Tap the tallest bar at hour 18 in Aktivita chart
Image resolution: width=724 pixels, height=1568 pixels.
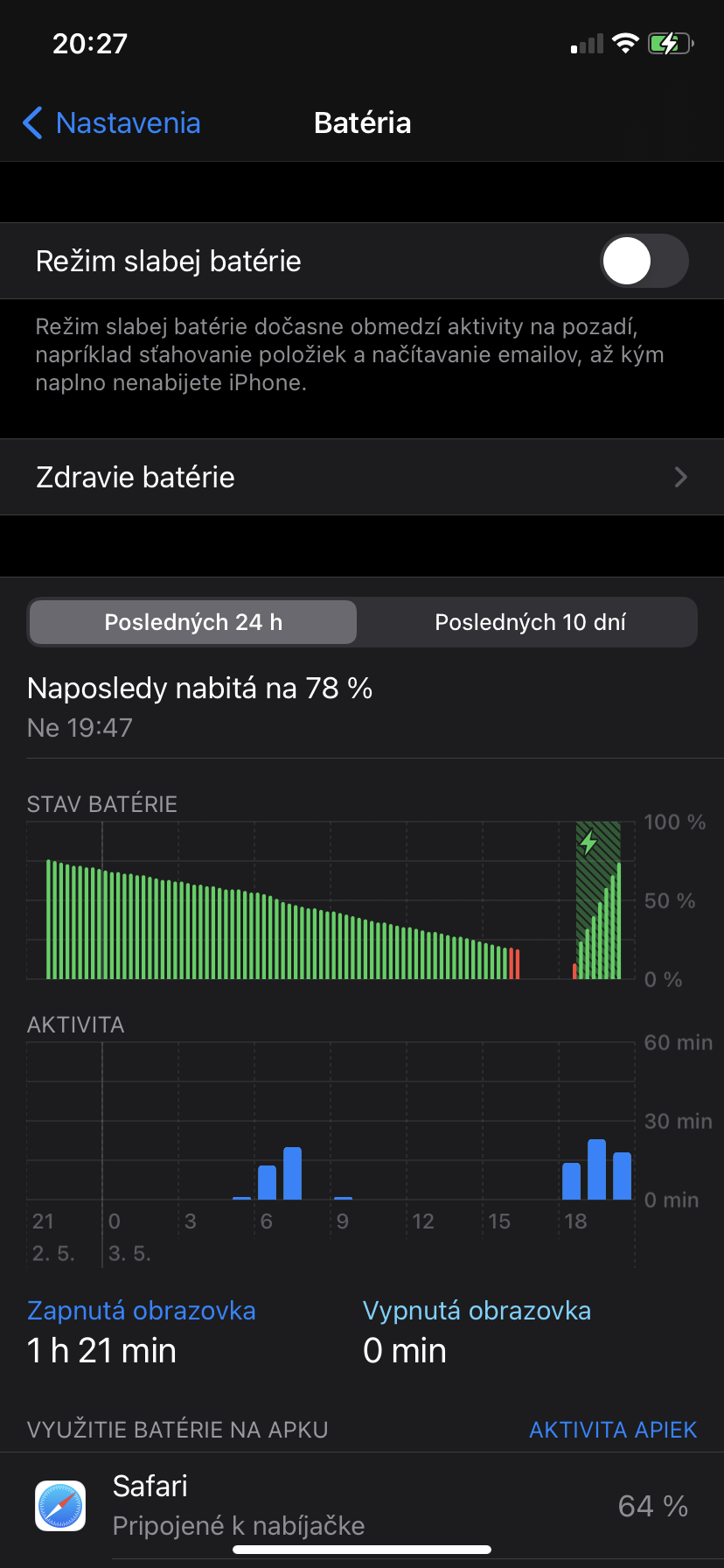(x=597, y=1170)
